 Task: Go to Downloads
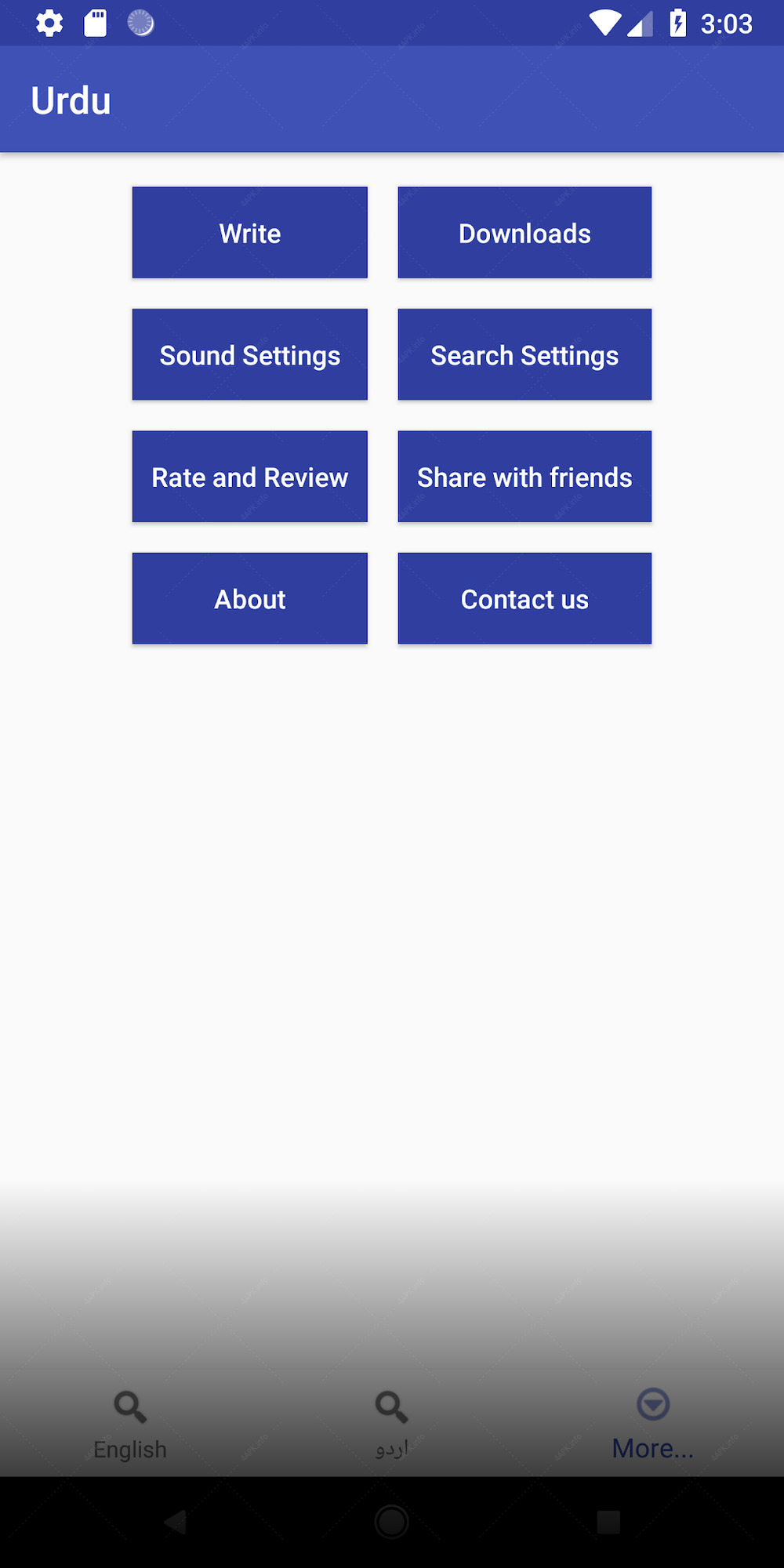click(524, 232)
